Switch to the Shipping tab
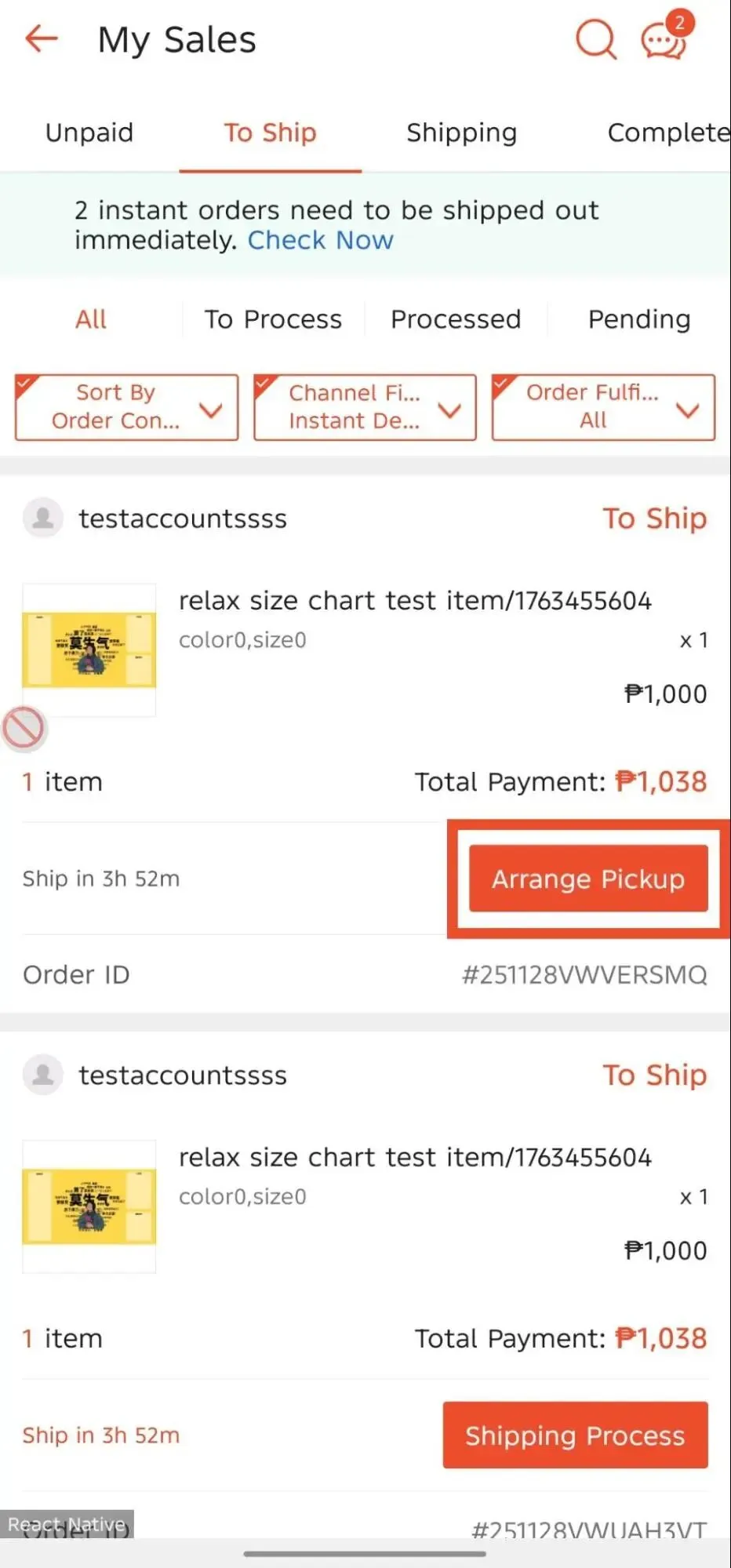The height and width of the screenshot is (1568, 731). pyautogui.click(x=461, y=133)
